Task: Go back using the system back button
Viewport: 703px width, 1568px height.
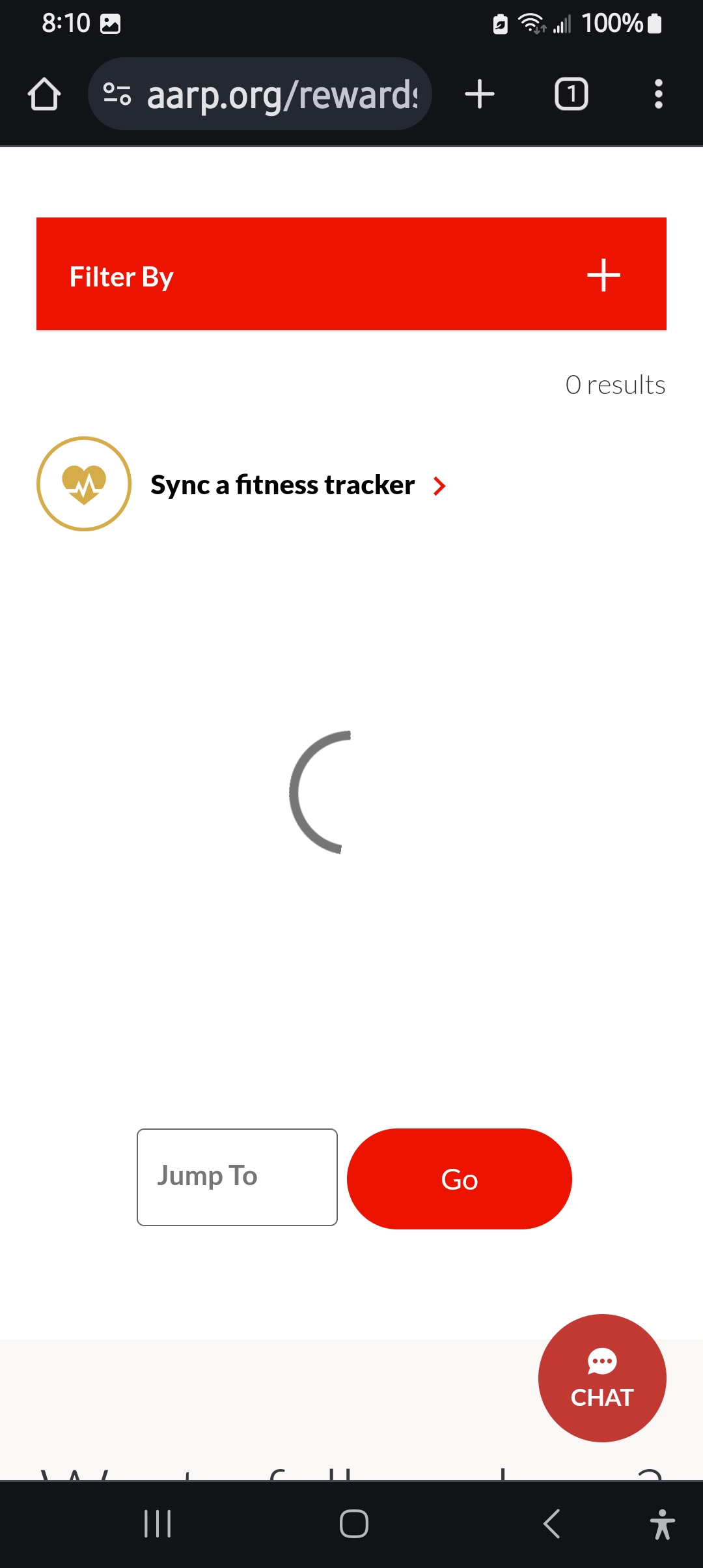Action: [551, 1524]
